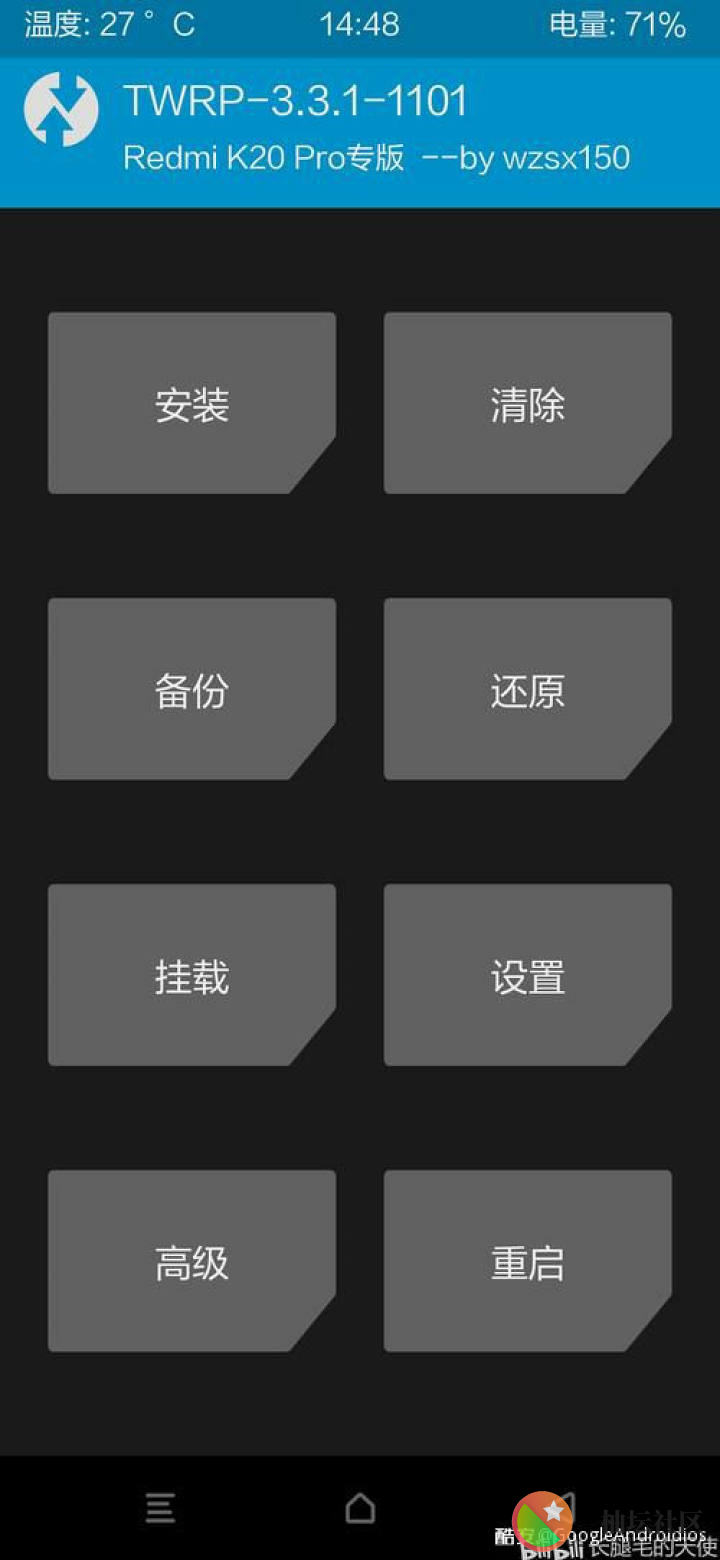Tap the home icon in navigation bar

[360, 1508]
